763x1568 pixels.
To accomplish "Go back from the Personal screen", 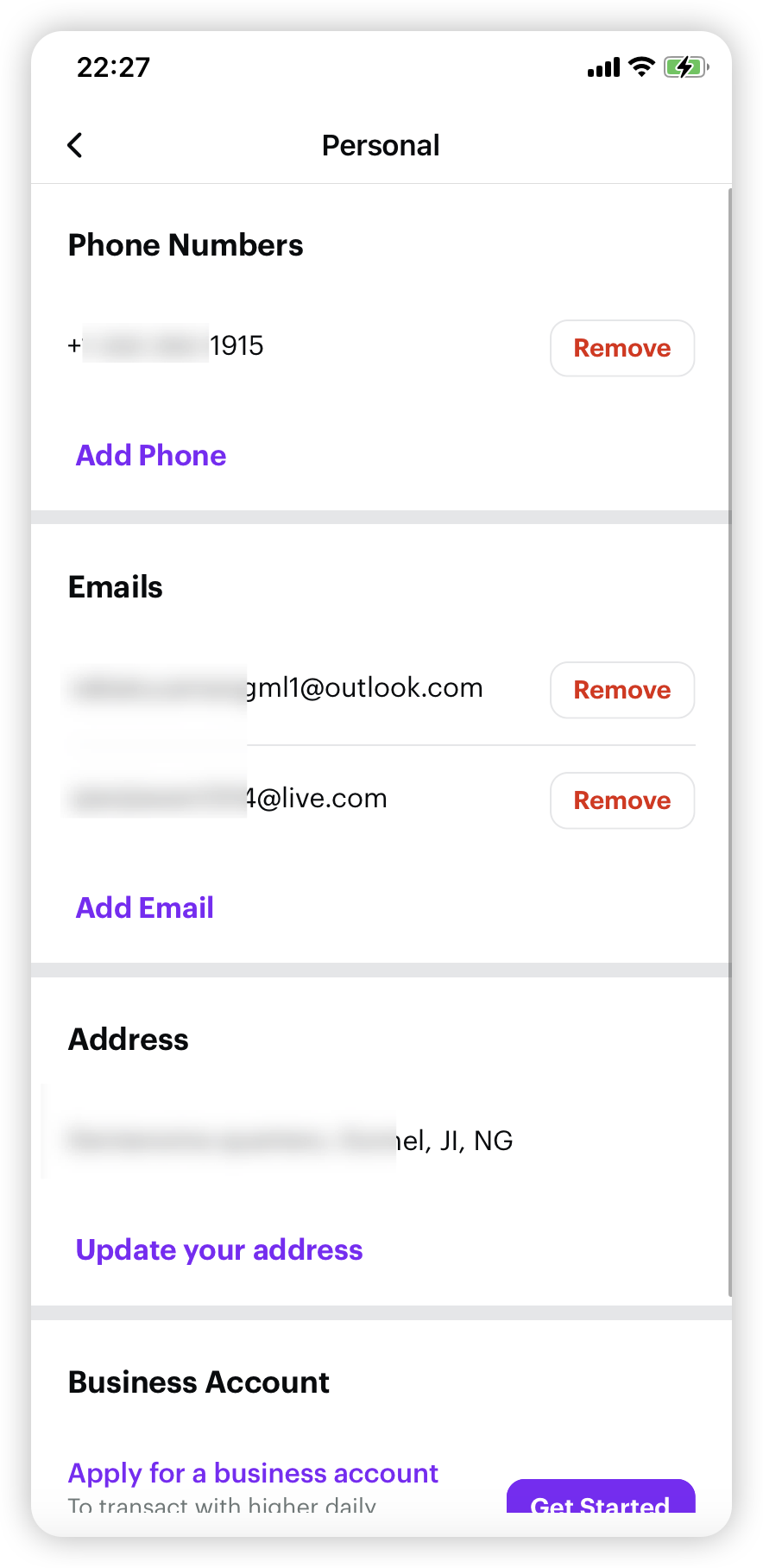I will click(75, 145).
